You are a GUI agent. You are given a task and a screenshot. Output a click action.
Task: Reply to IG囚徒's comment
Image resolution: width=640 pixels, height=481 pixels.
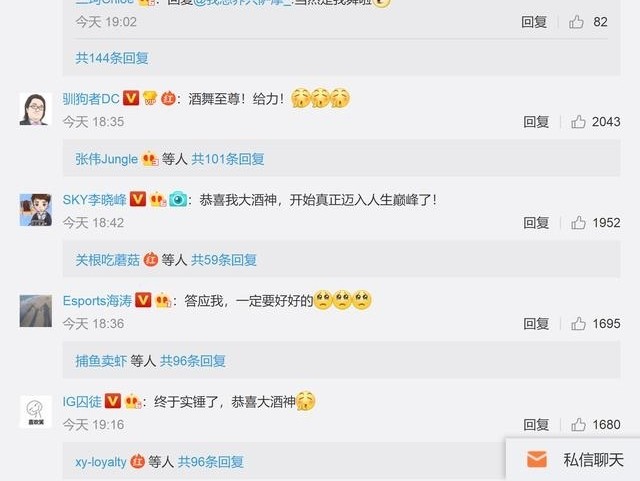coord(536,425)
